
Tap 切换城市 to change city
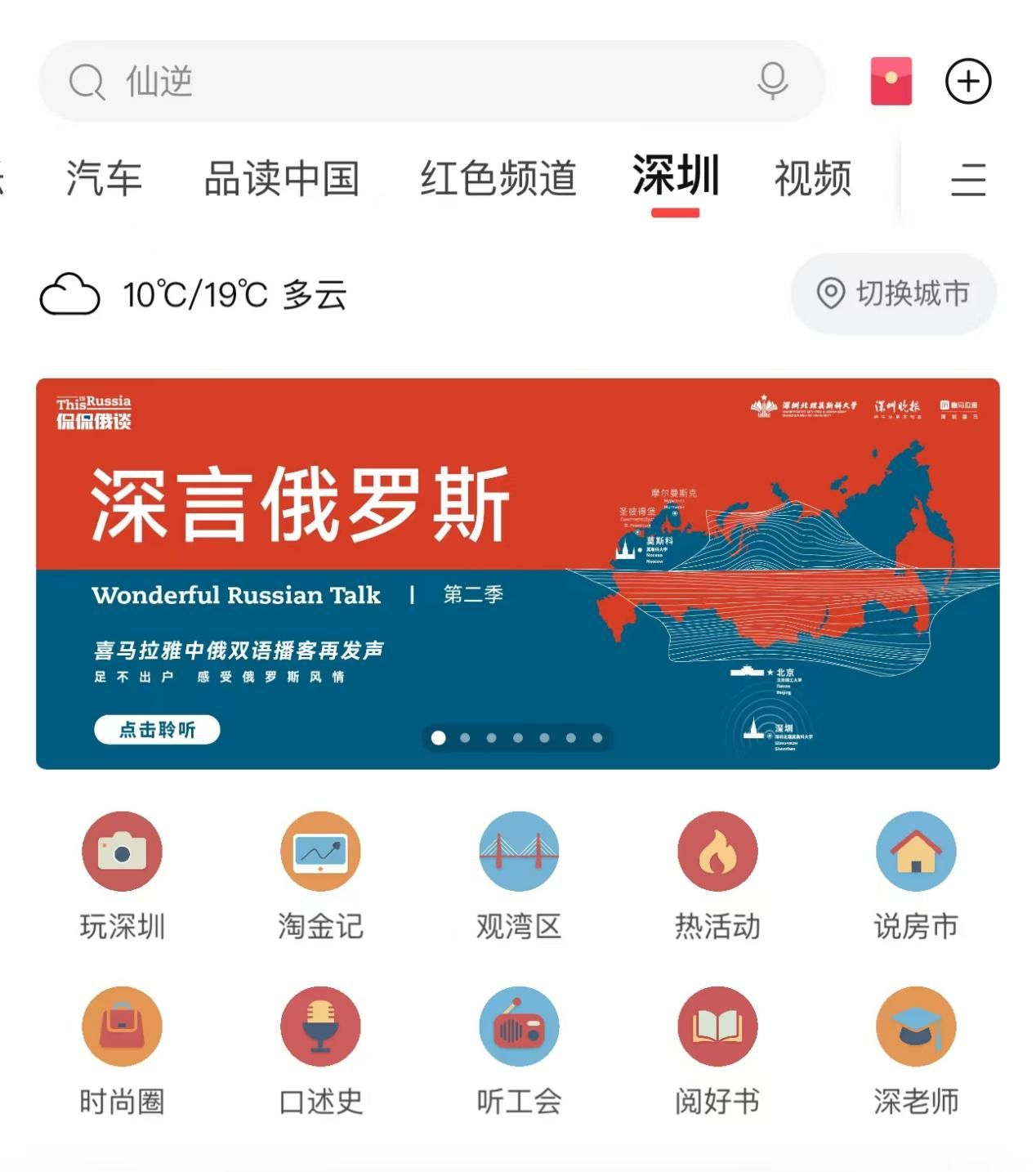click(894, 293)
